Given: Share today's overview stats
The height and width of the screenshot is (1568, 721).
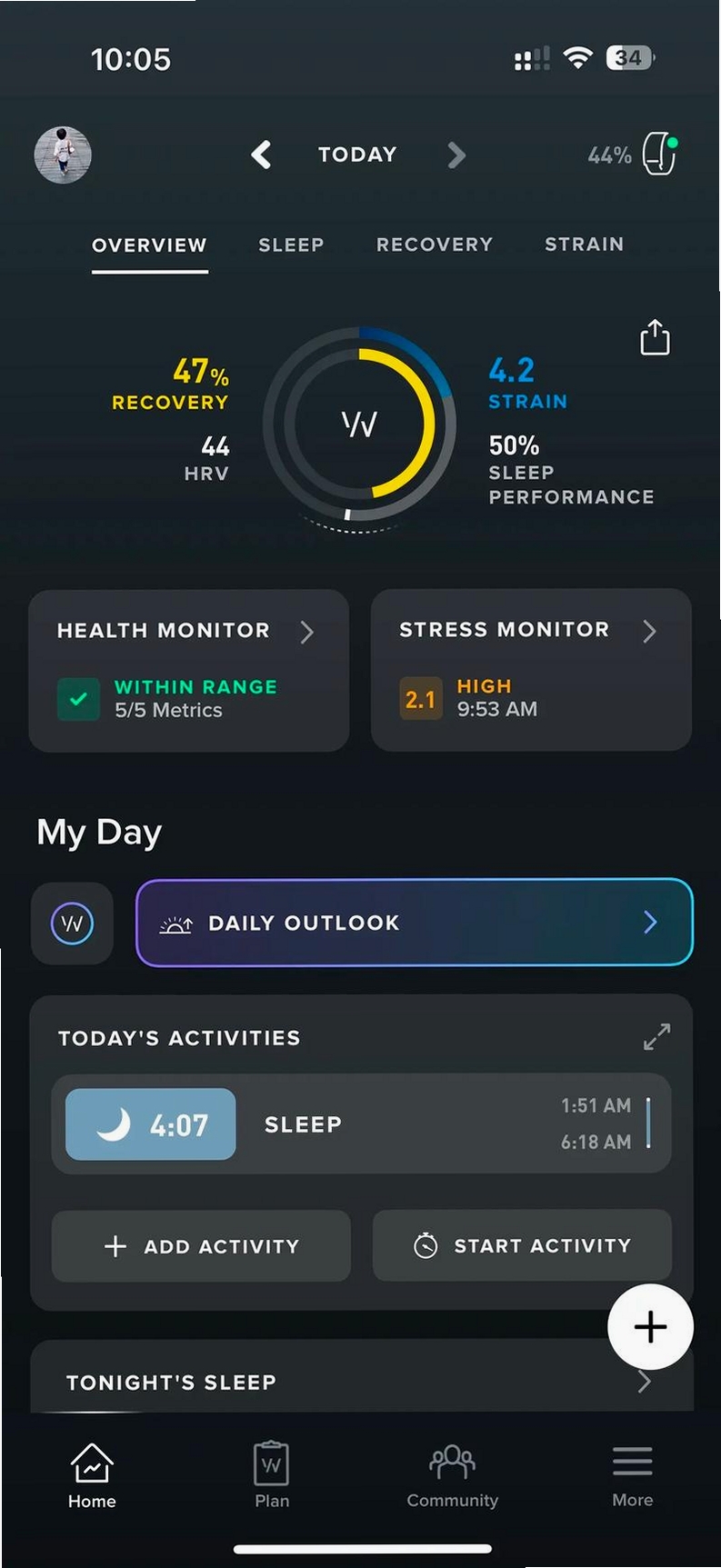Looking at the screenshot, I should [655, 337].
